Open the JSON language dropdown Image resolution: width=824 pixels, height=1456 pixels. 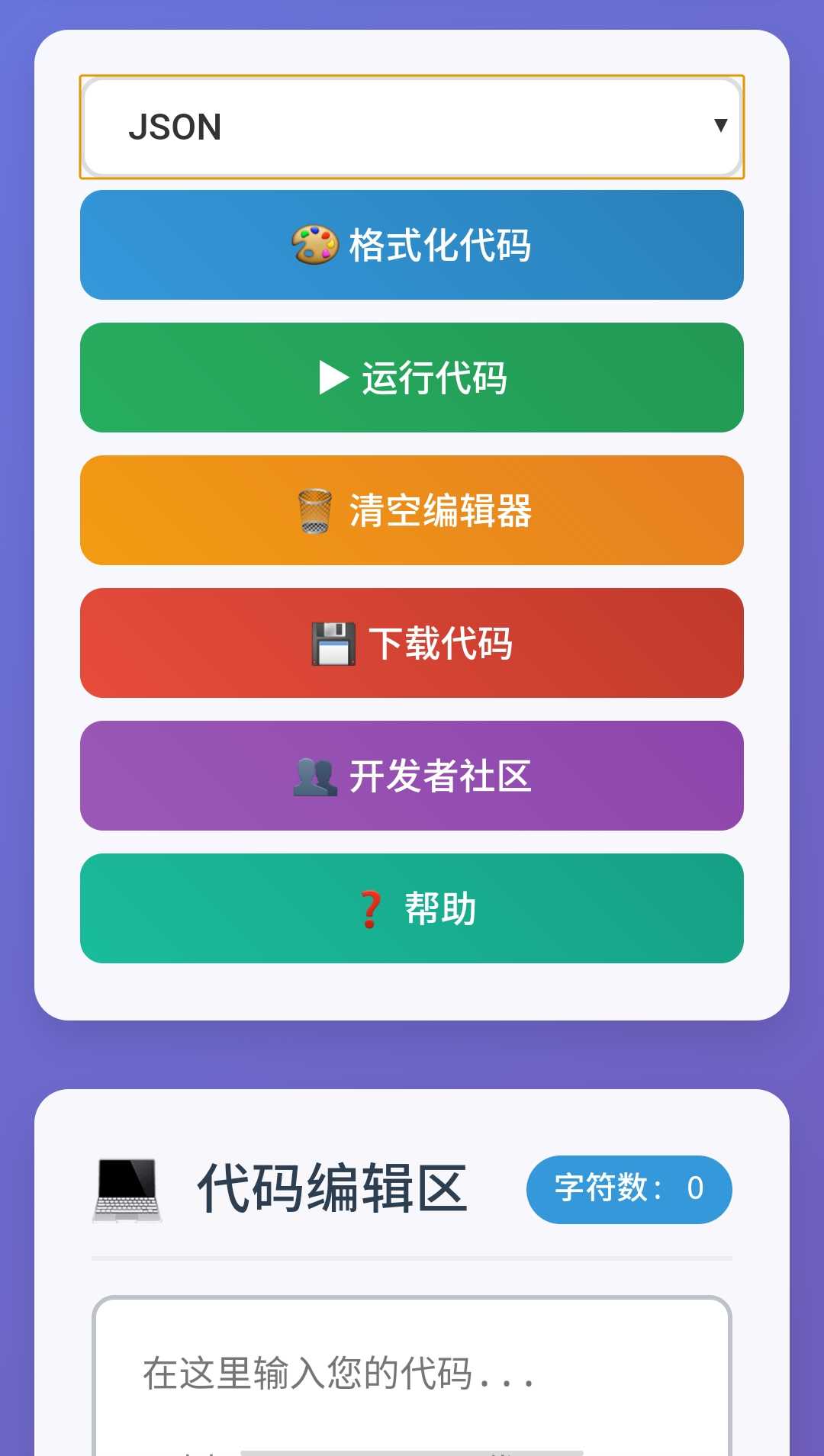(x=412, y=127)
